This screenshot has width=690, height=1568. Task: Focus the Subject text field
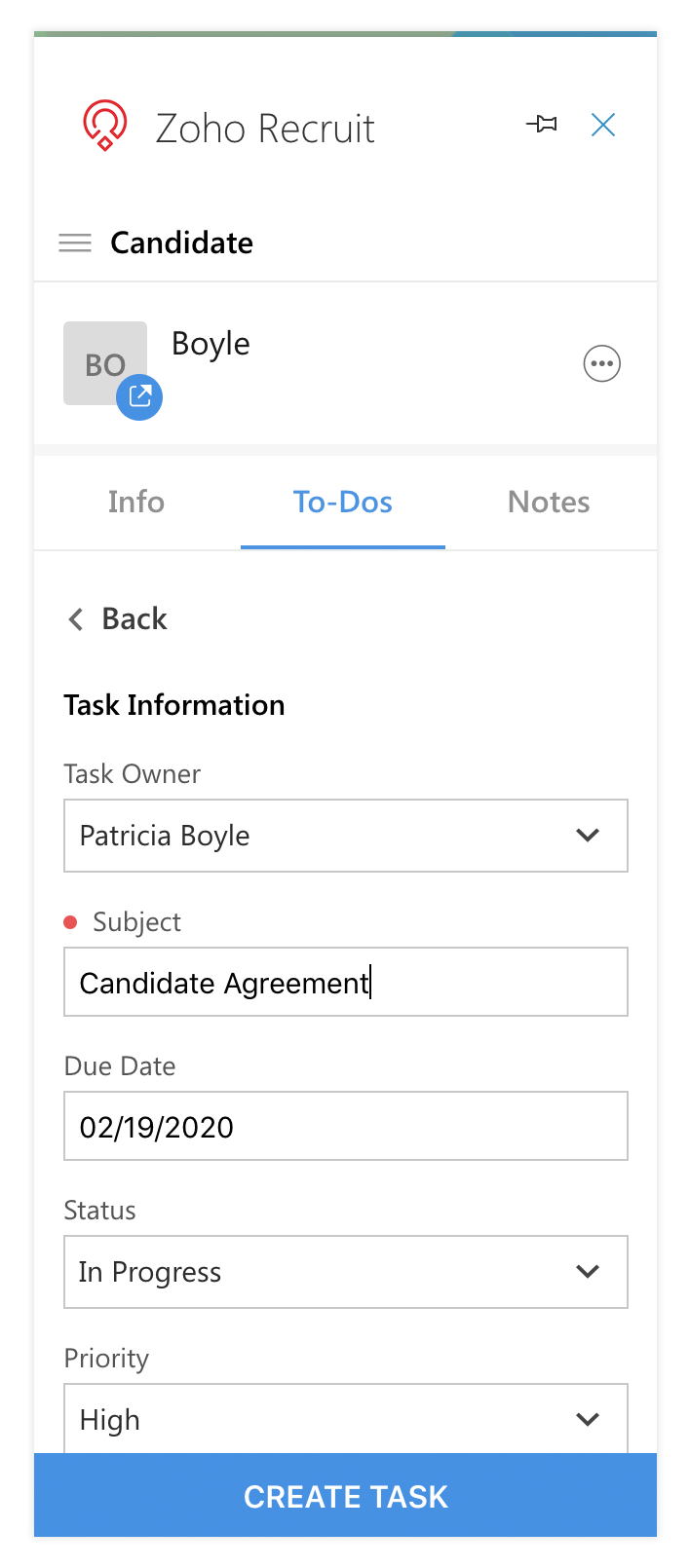tap(345, 983)
